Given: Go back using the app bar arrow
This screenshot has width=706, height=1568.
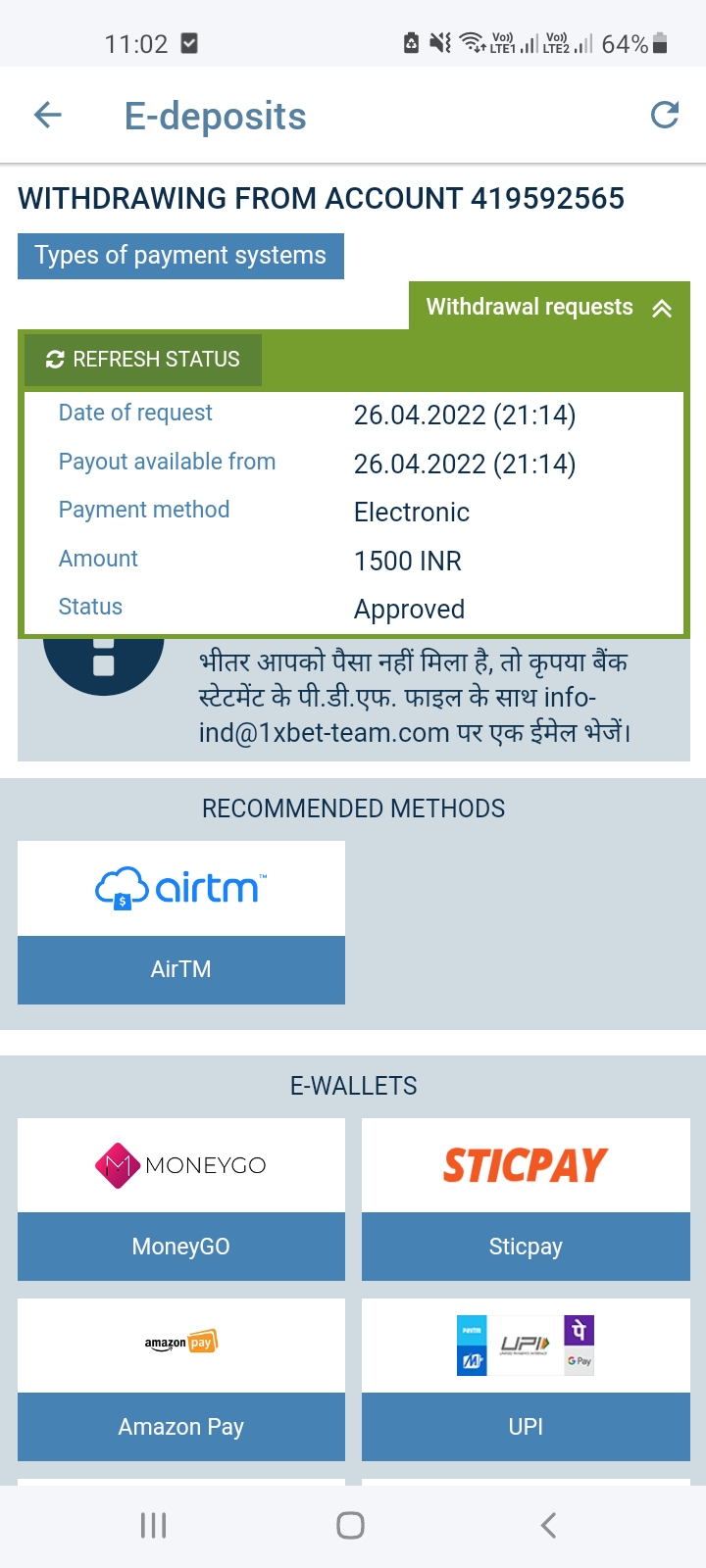Looking at the screenshot, I should pyautogui.click(x=47, y=116).
